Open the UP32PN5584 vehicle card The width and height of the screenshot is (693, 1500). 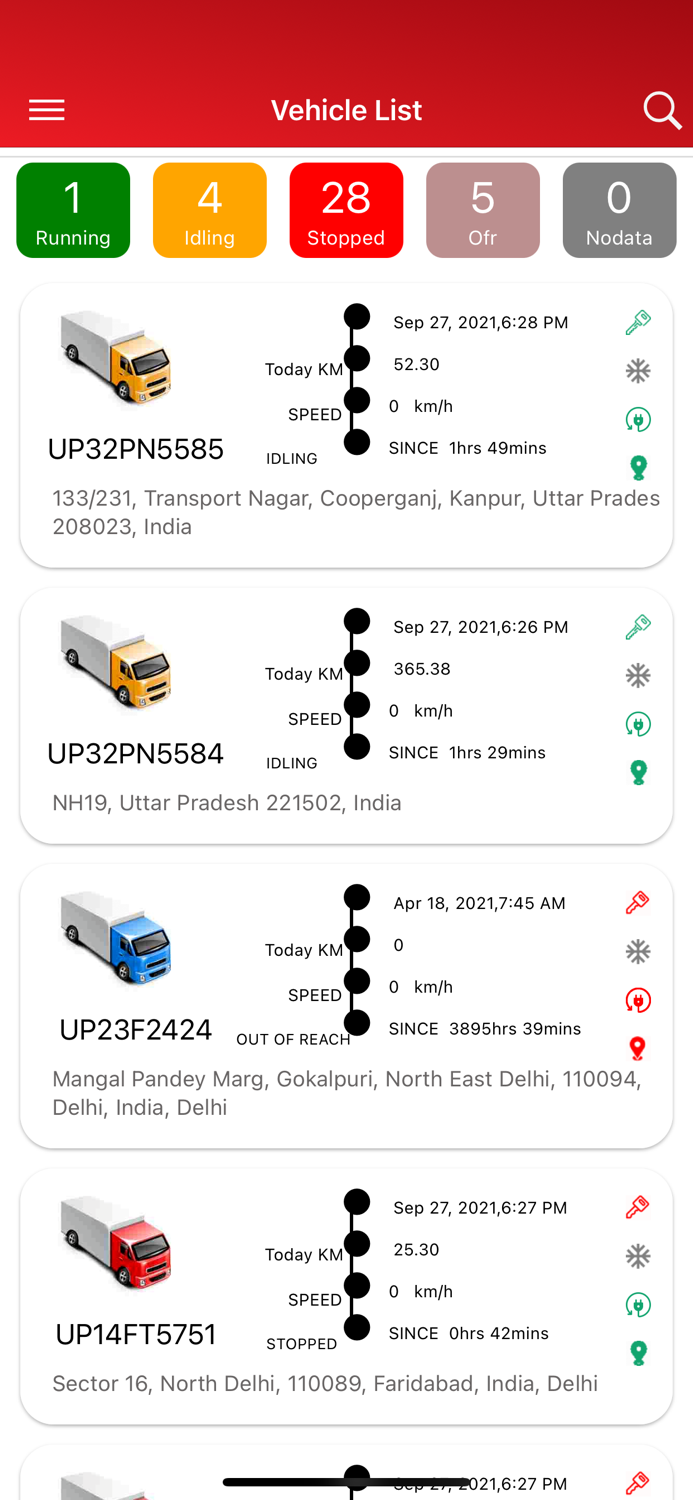(136, 753)
